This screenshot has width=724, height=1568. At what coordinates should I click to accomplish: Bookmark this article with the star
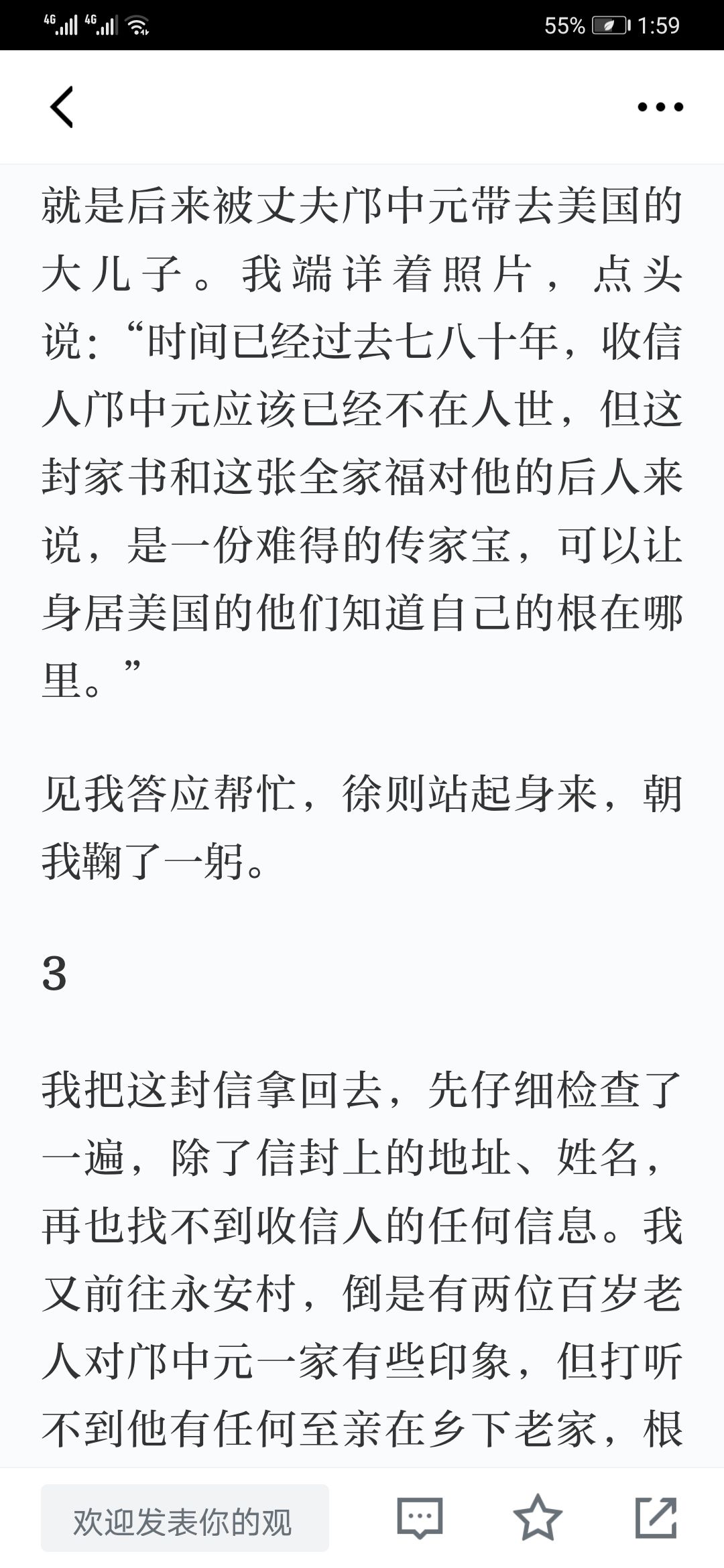click(538, 1518)
